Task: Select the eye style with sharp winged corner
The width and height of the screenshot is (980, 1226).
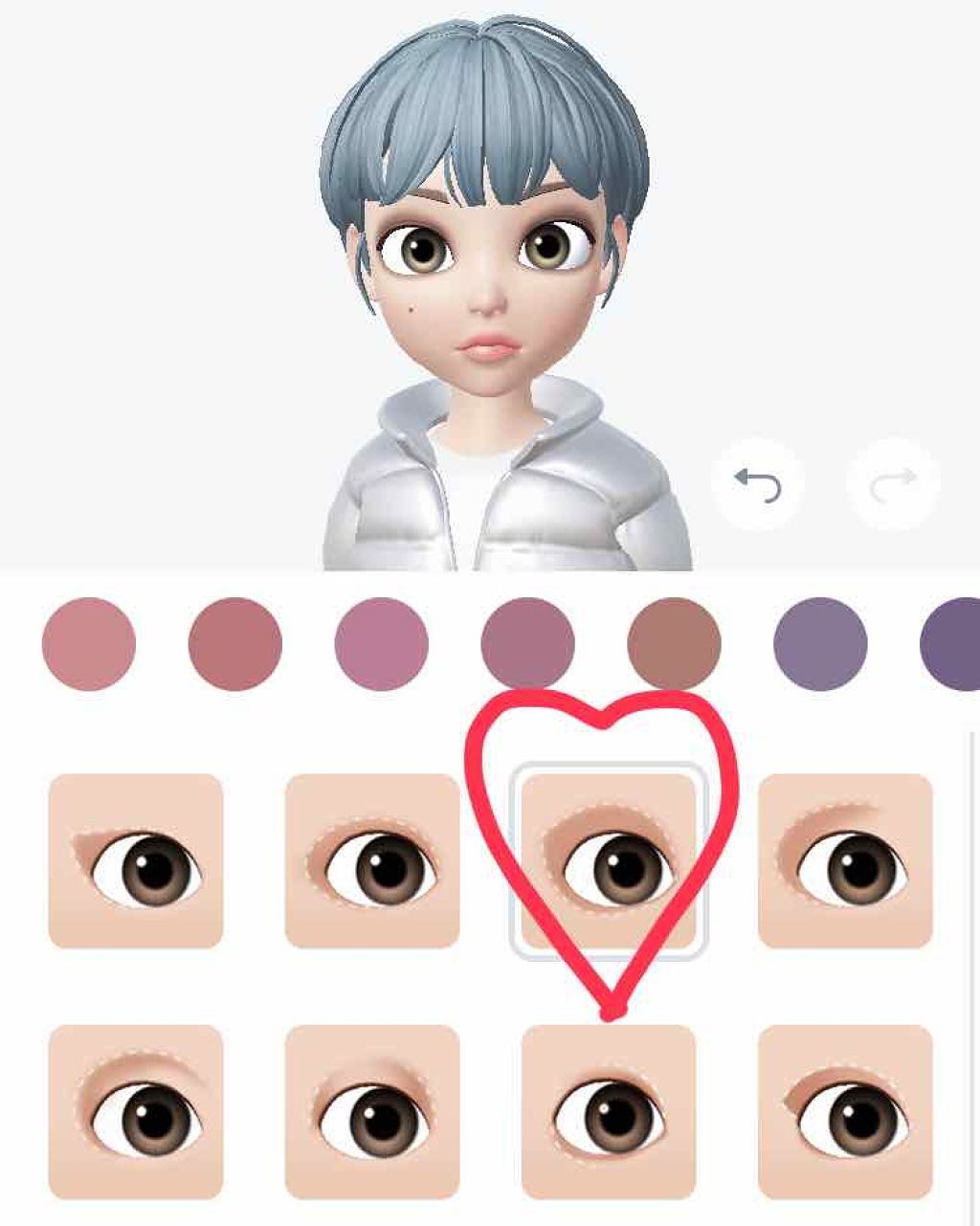Action: click(x=136, y=860)
